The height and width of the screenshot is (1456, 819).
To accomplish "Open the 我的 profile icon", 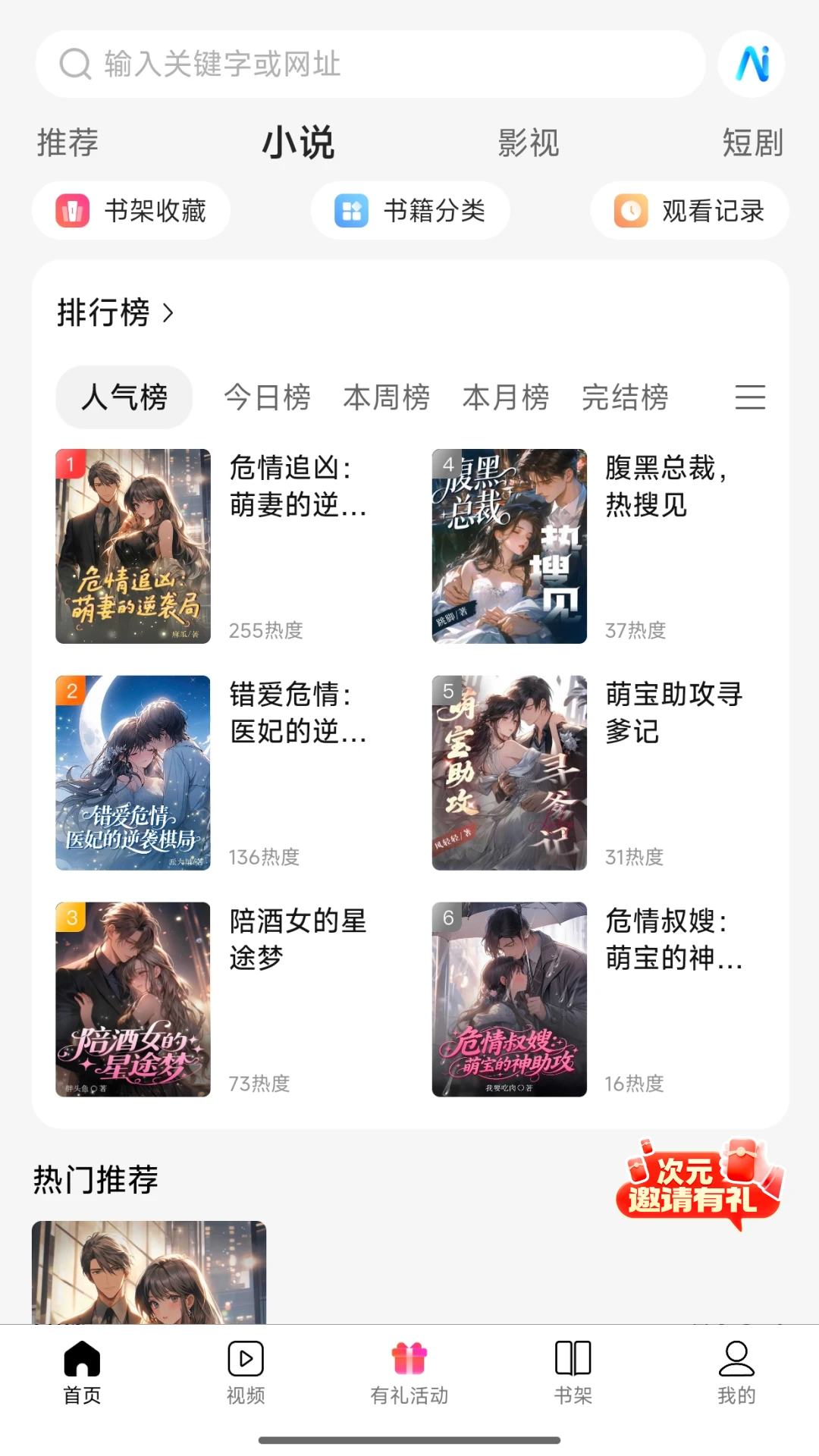I will coord(736,1357).
